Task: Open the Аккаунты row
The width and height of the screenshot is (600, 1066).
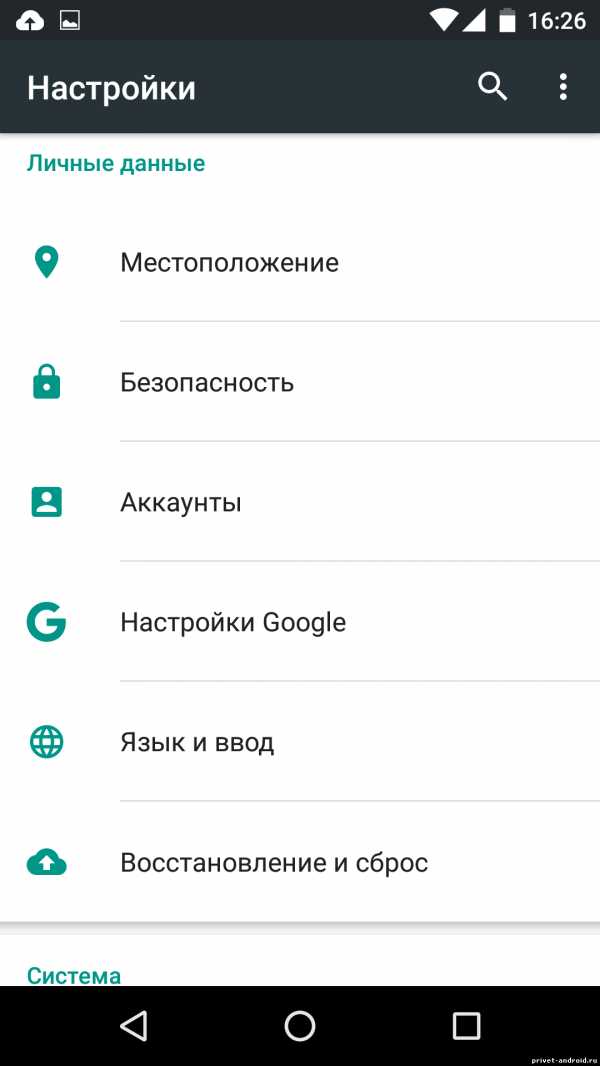Action: [181, 502]
